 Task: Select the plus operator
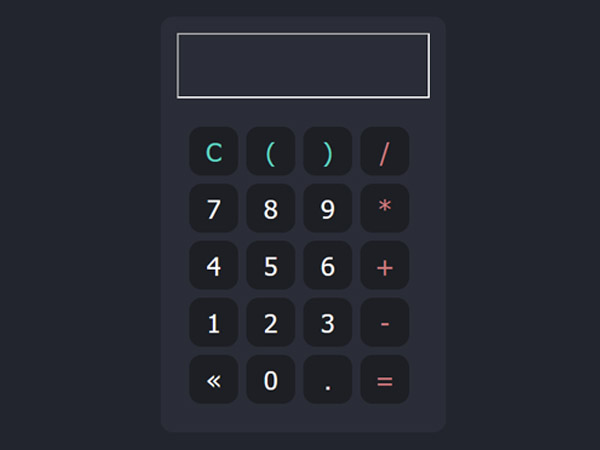coord(384,266)
